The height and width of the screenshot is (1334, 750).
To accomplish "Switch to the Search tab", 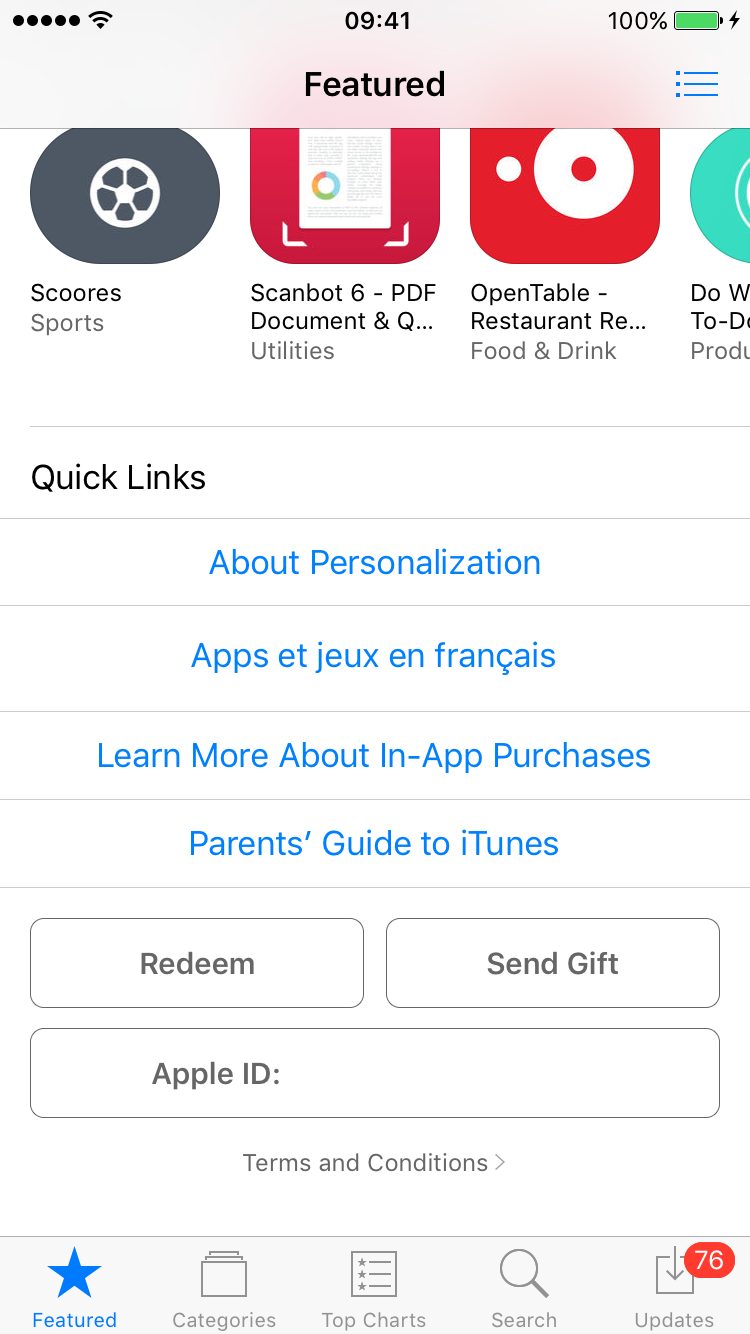I will 524,1288.
